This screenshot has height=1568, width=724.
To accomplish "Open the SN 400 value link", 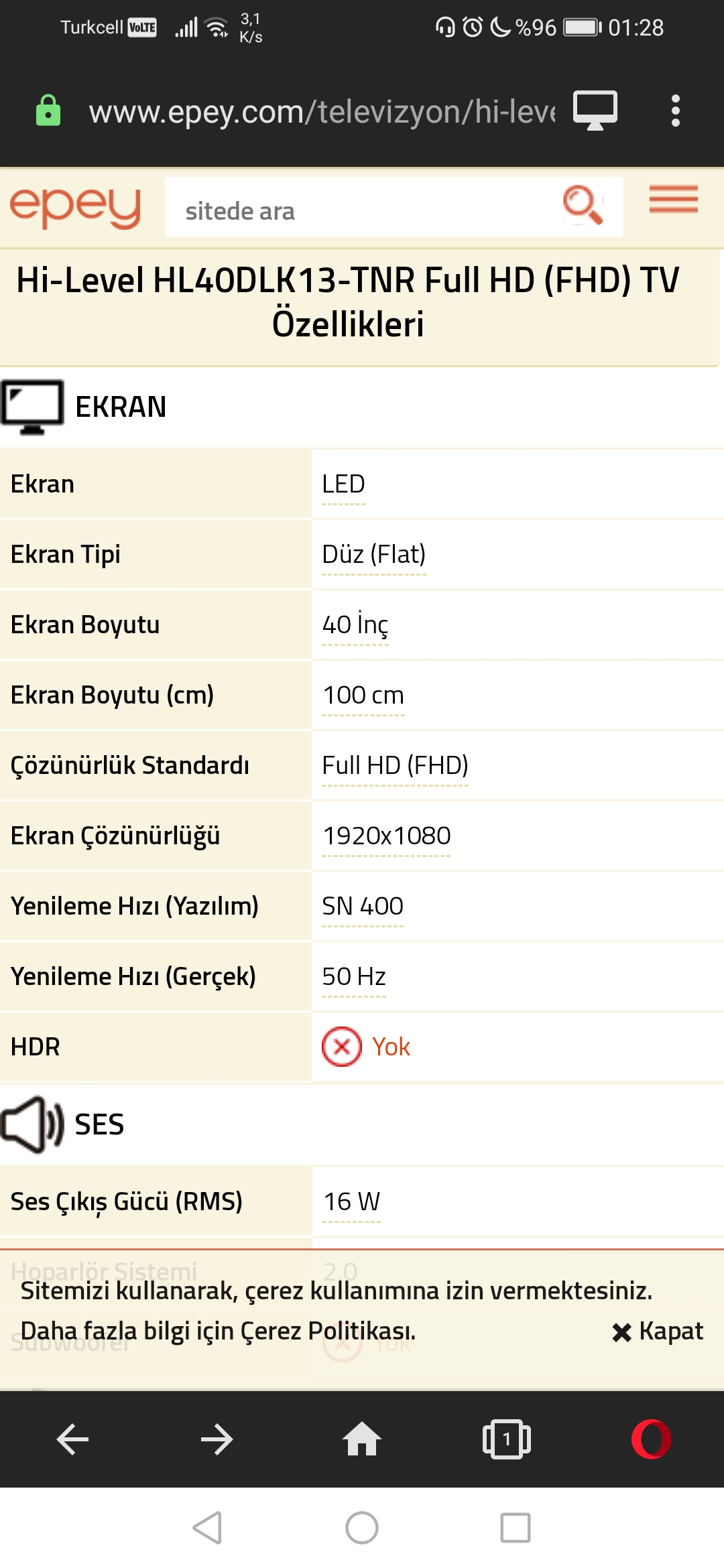I will pos(363,906).
